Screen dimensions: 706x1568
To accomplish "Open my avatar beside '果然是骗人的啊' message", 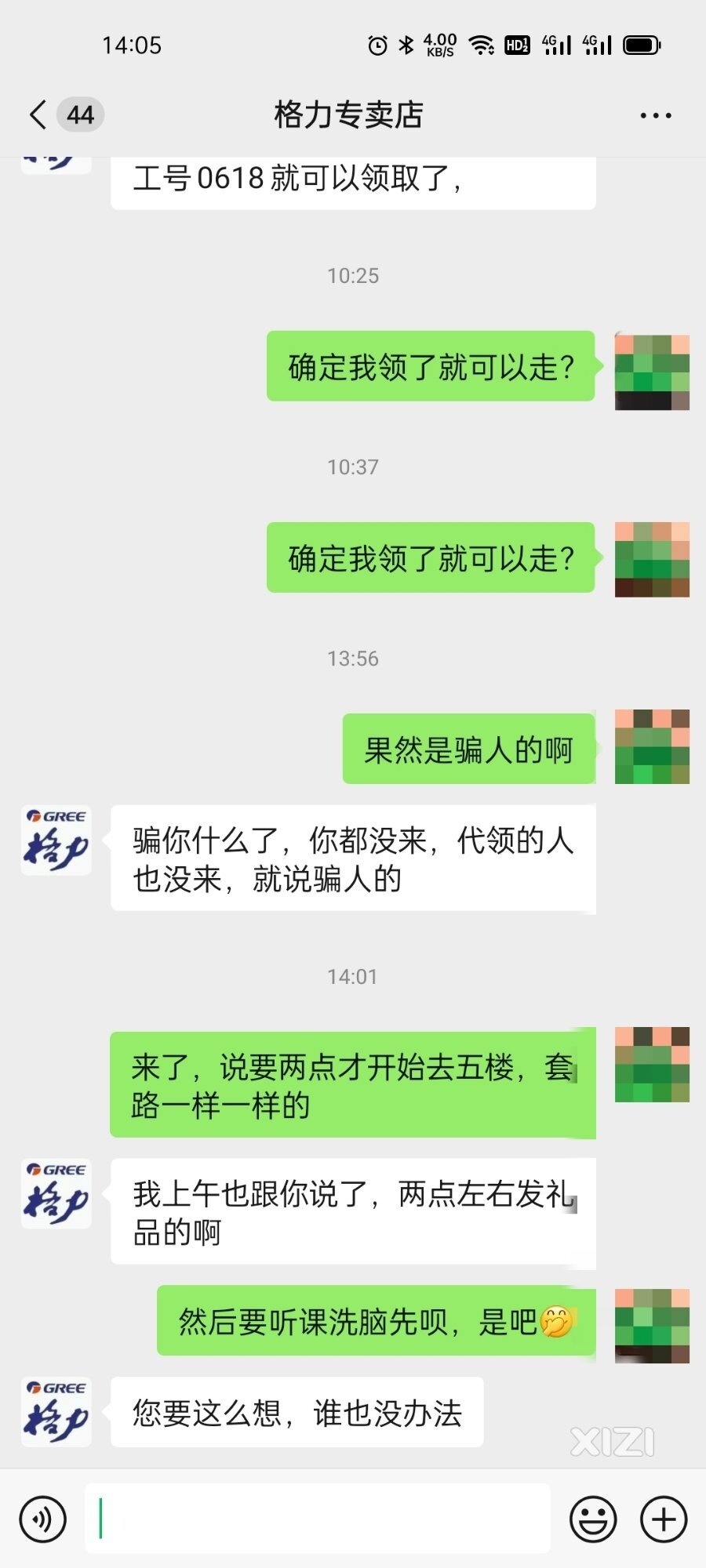I will click(652, 747).
